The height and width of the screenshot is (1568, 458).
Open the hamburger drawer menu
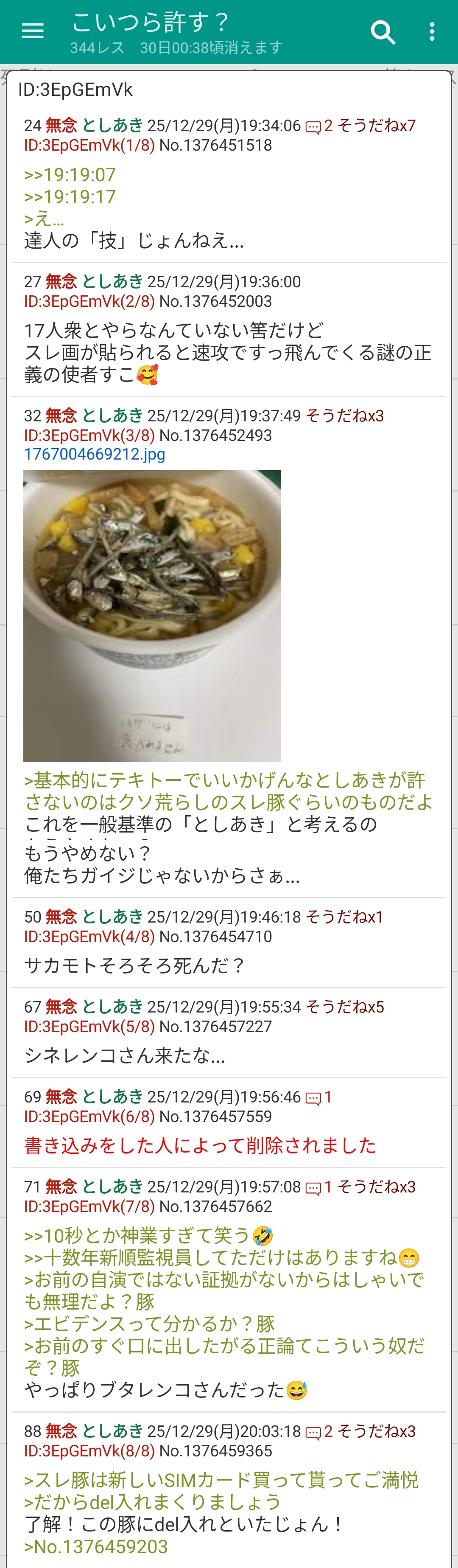click(x=32, y=31)
